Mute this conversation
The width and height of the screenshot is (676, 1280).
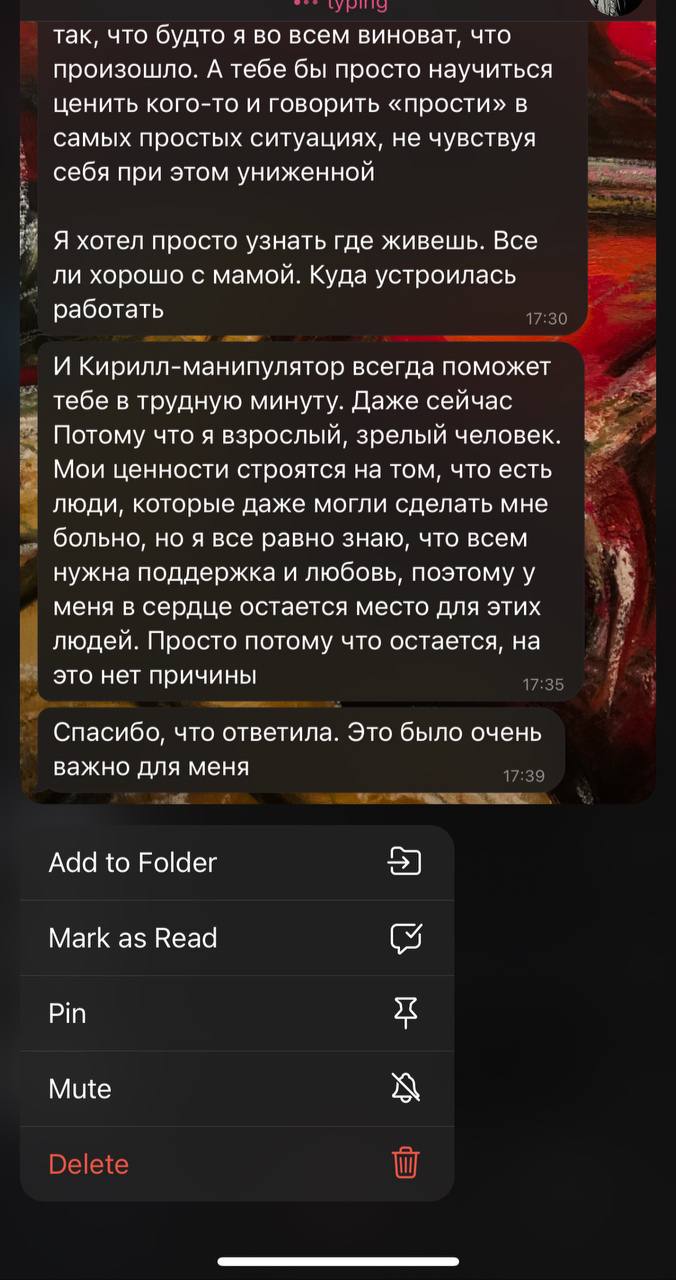pos(236,1088)
